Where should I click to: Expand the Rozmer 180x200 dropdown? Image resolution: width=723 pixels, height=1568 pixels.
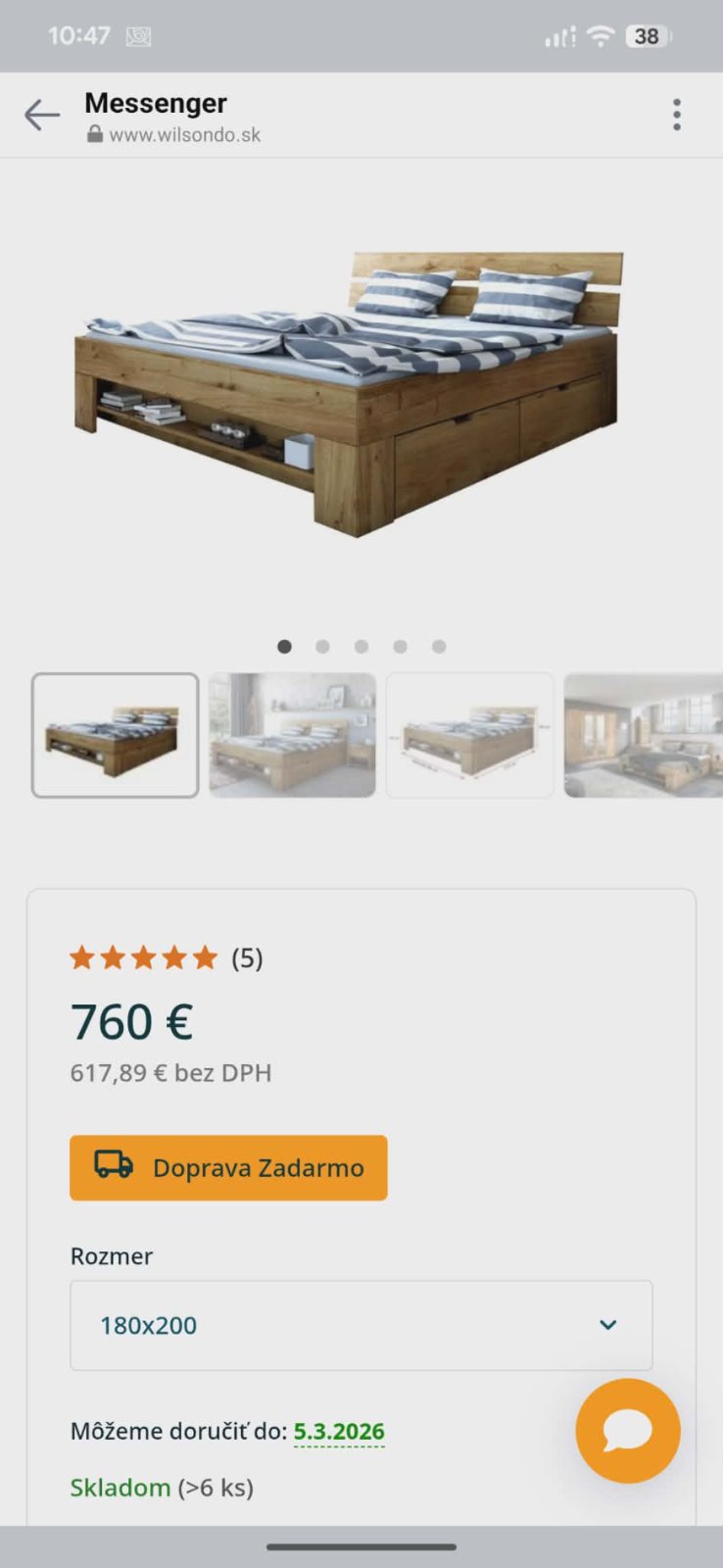[361, 1325]
